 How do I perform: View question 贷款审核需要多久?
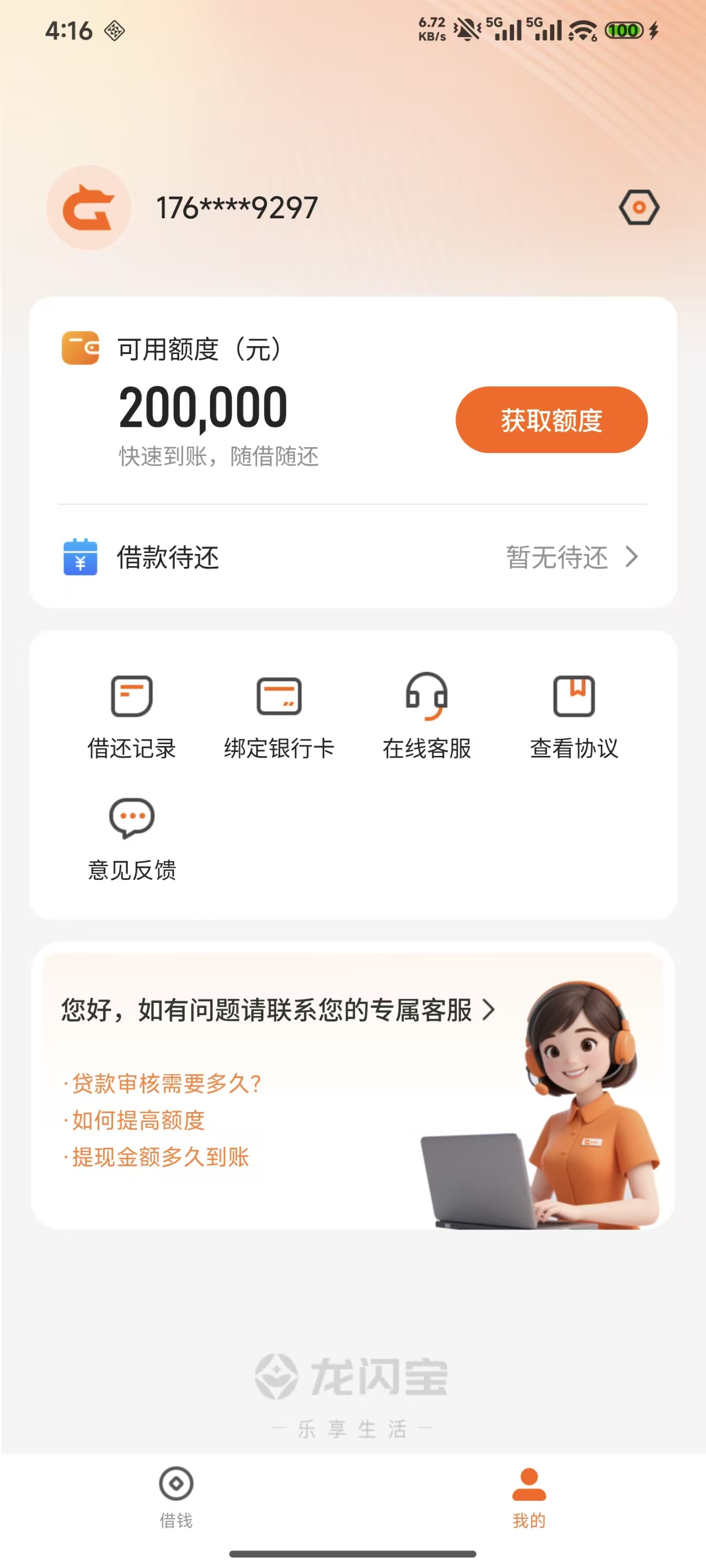165,1083
